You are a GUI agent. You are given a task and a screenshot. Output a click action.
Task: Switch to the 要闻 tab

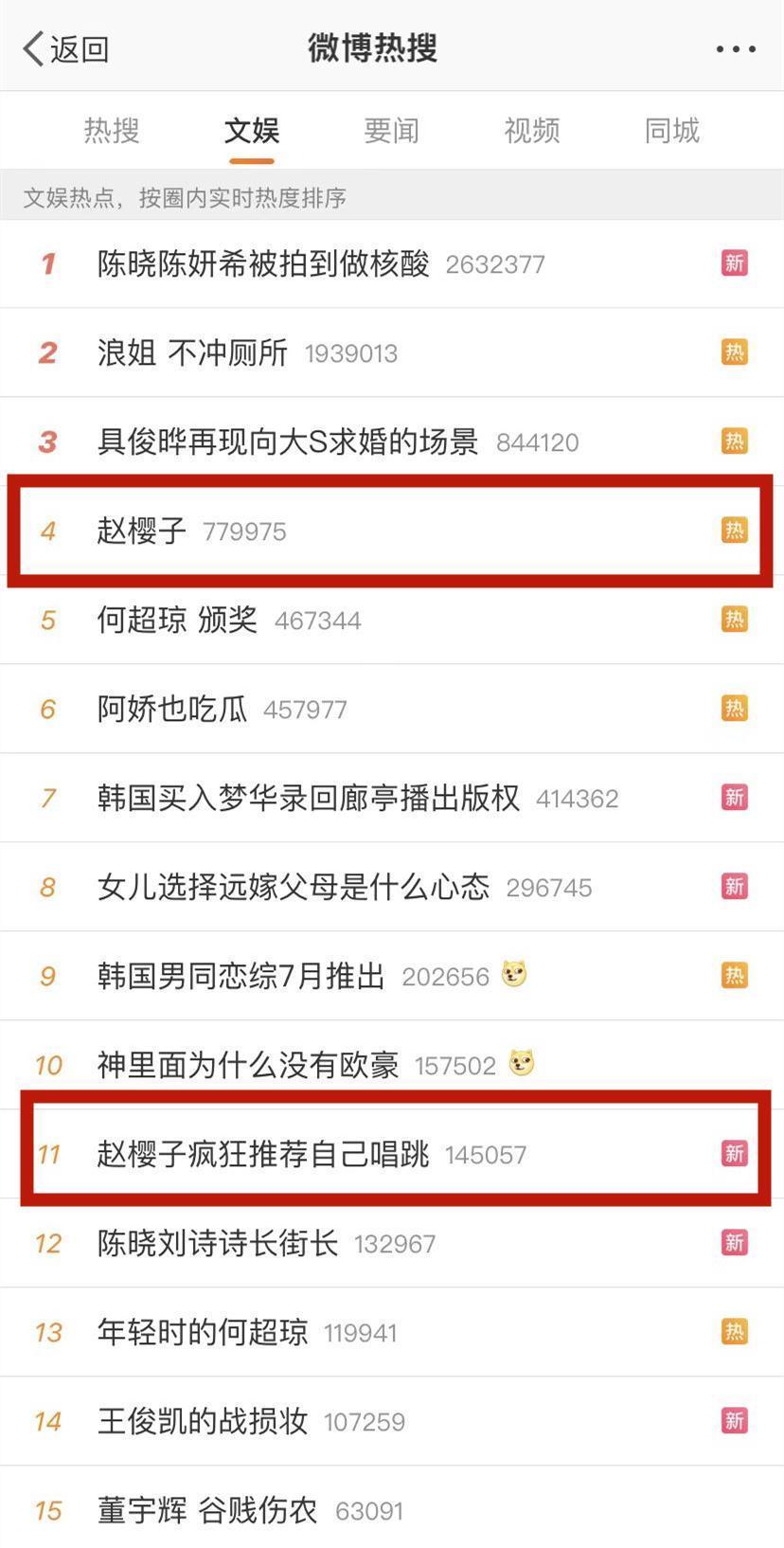point(391,131)
